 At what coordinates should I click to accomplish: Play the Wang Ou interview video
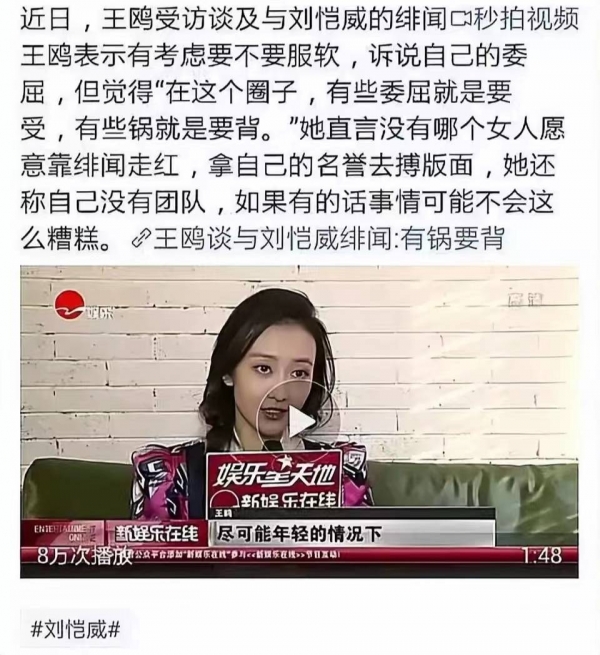[x=300, y=422]
